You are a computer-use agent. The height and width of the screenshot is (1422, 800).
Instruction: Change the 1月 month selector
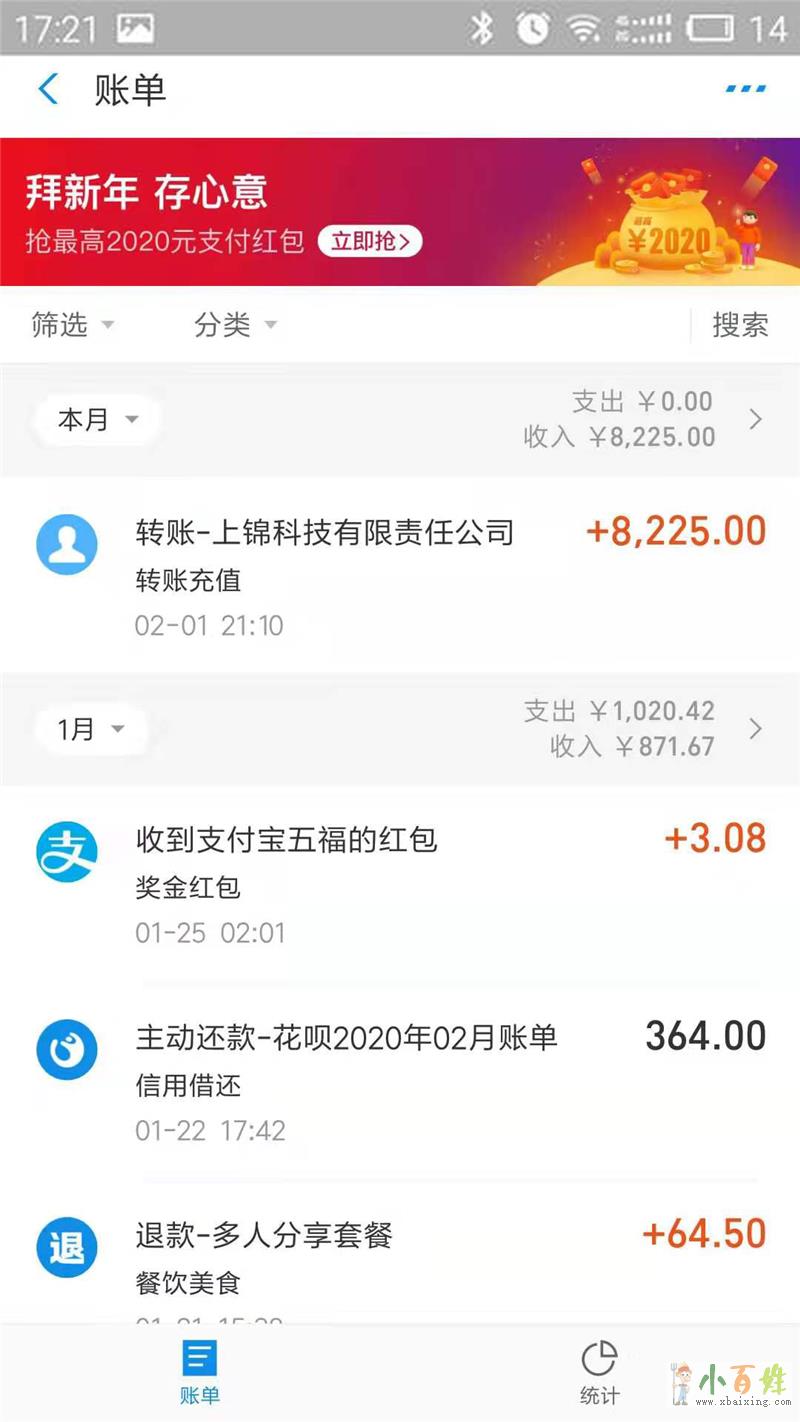tap(90, 729)
